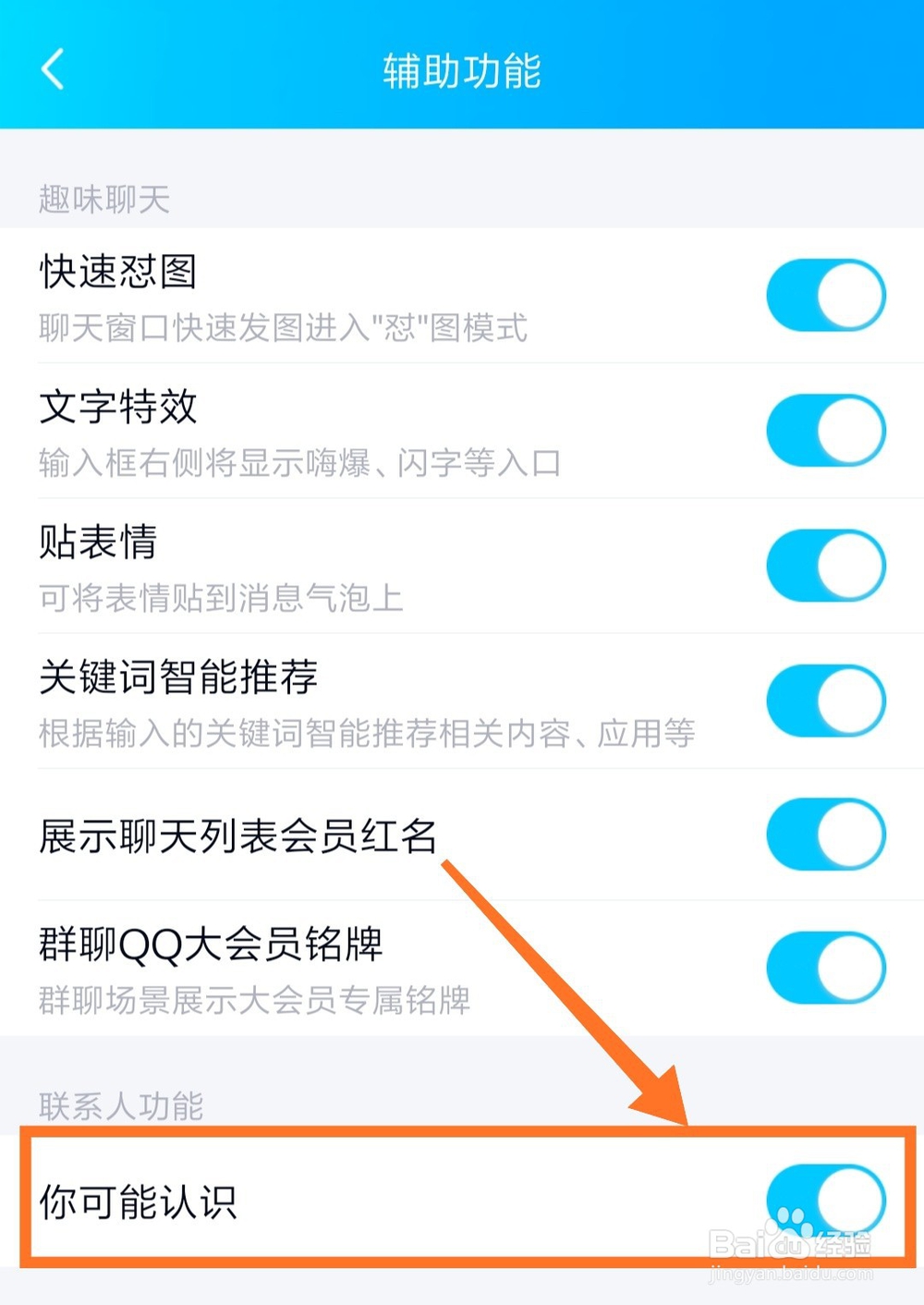This screenshot has width=924, height=1305.
Task: Turn off the 贴表情 switch
Action: (x=825, y=566)
